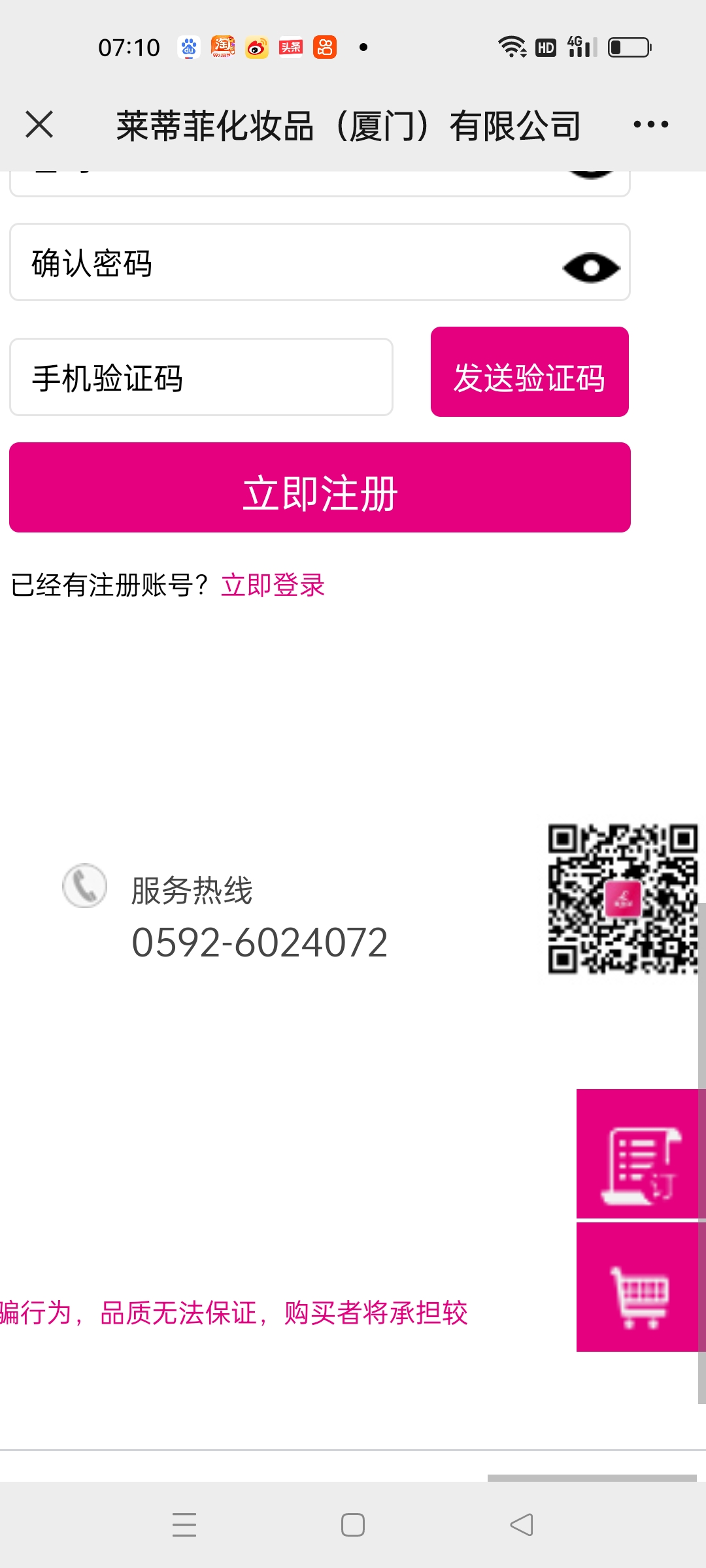Open the three-dot overflow menu

click(x=651, y=124)
